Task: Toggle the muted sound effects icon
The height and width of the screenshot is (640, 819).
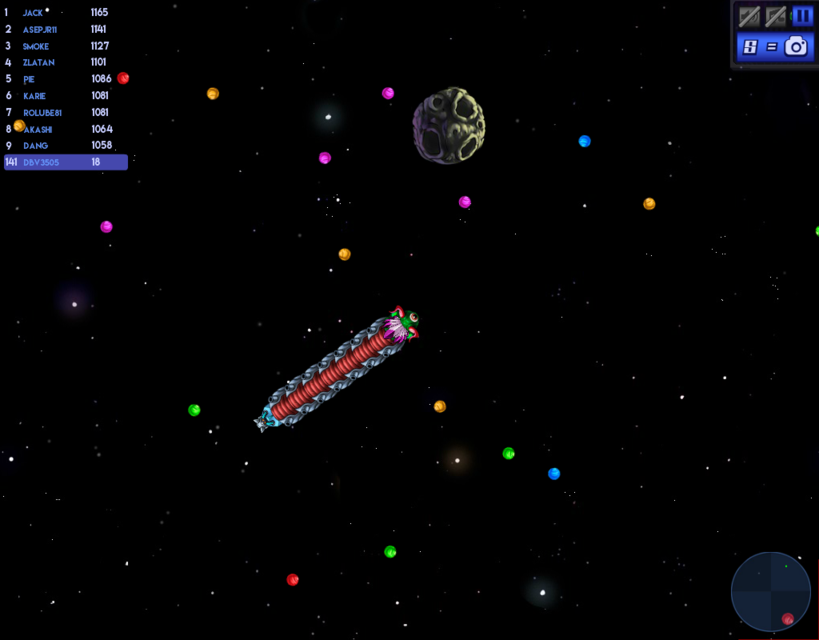Action: click(749, 17)
